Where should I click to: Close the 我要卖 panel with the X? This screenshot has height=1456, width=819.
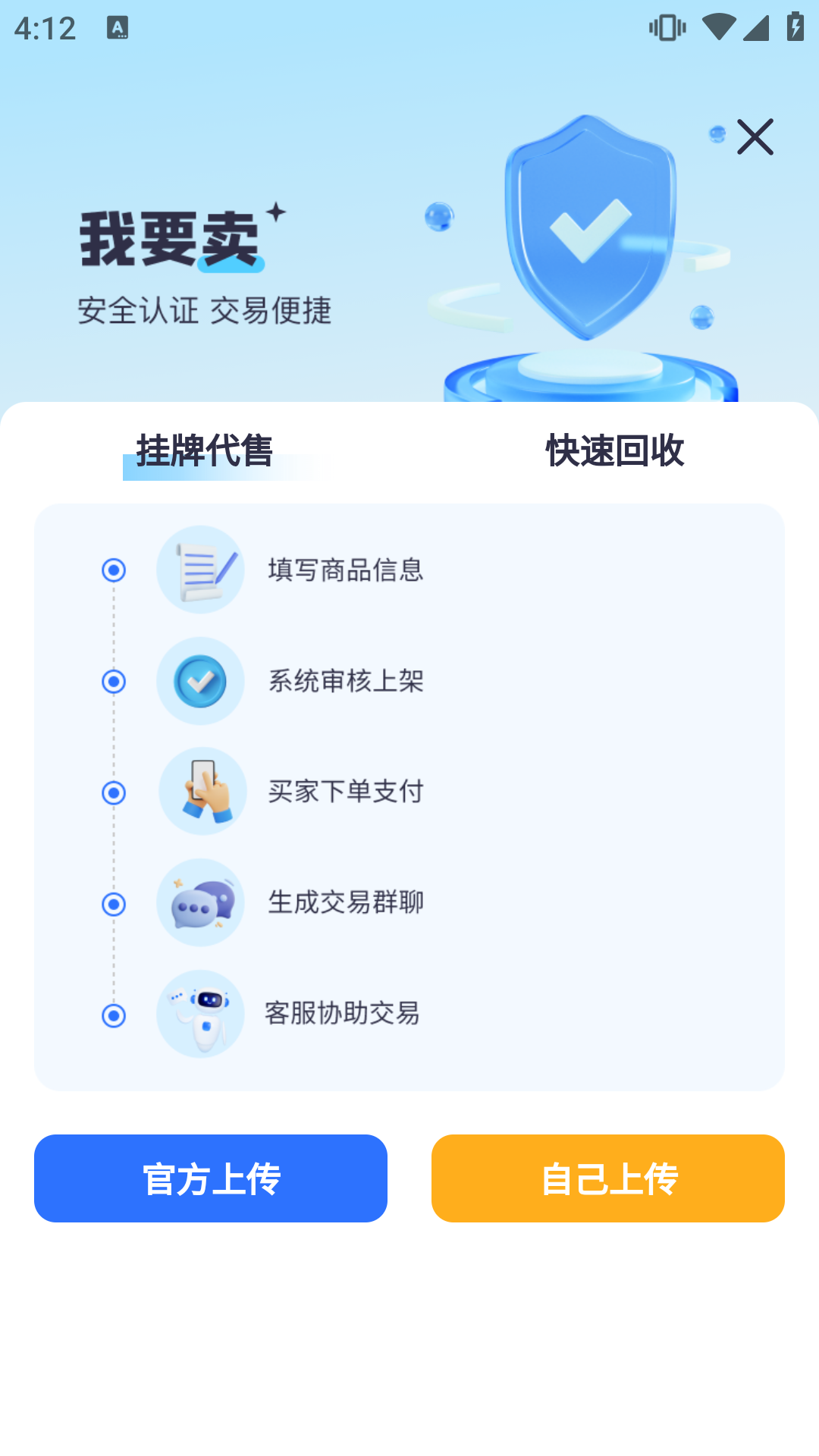pos(755,137)
